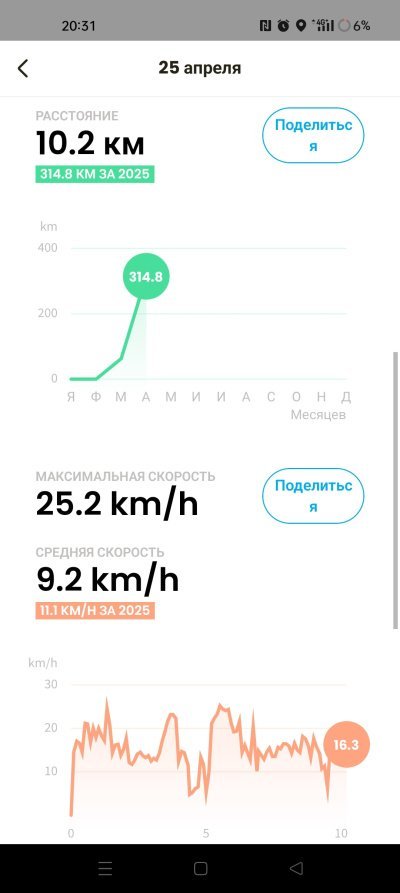The height and width of the screenshot is (893, 400).
Task: Go to the home screen via the square button
Action: pyautogui.click(x=200, y=868)
